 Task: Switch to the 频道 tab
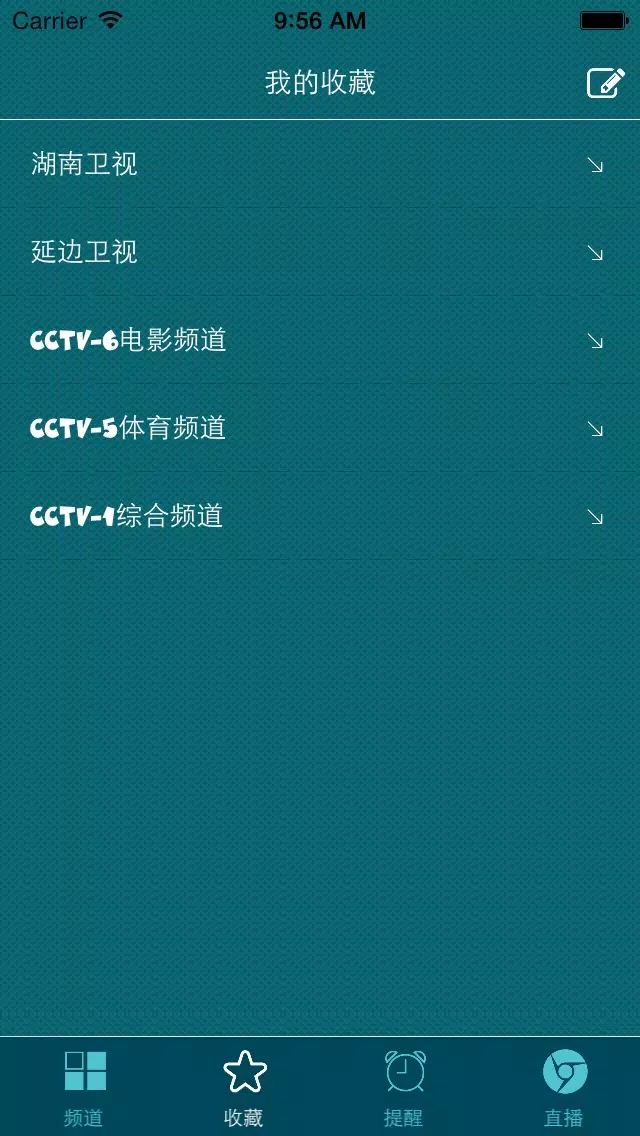[x=84, y=1087]
